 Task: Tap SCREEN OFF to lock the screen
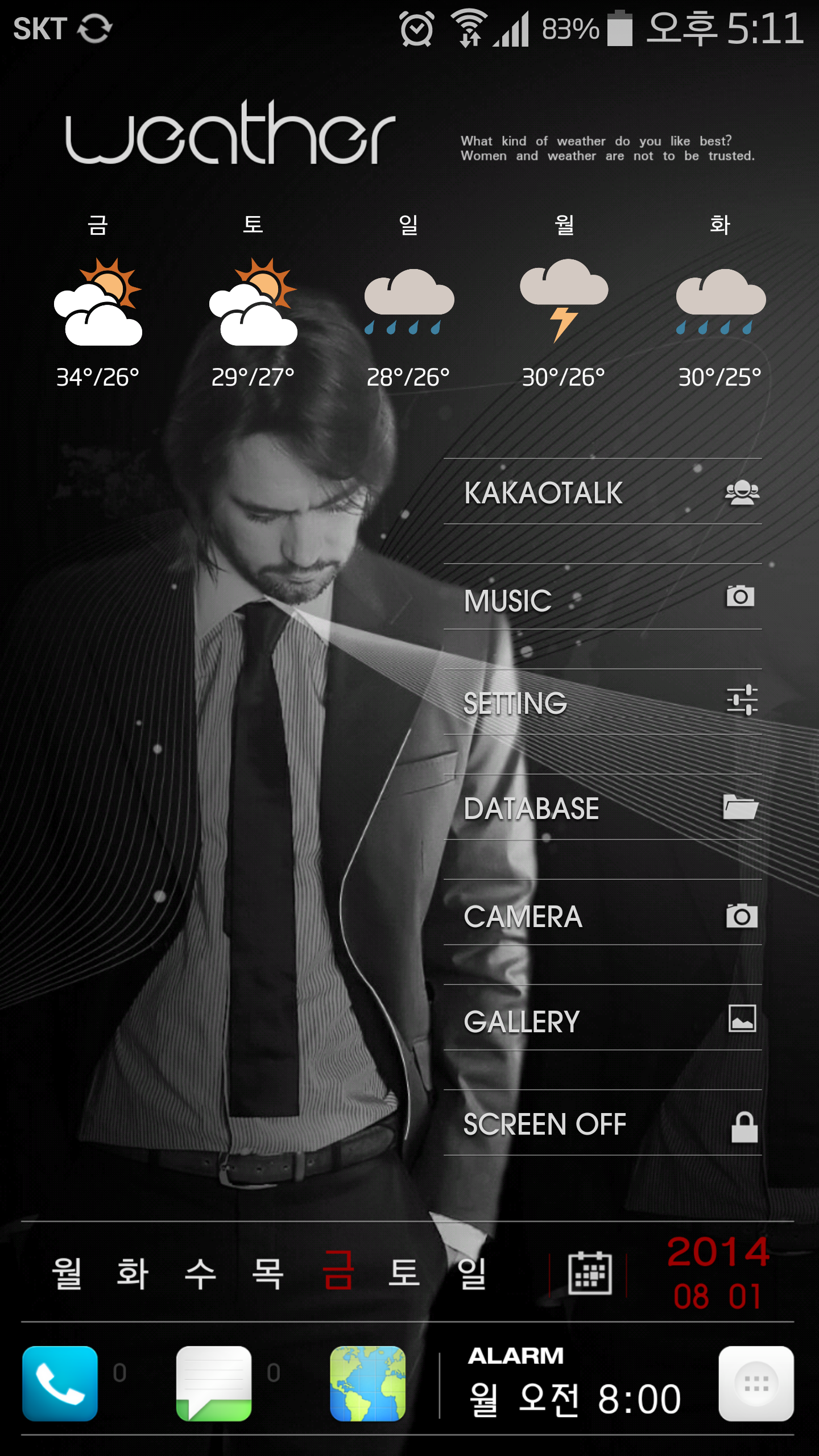click(602, 1124)
